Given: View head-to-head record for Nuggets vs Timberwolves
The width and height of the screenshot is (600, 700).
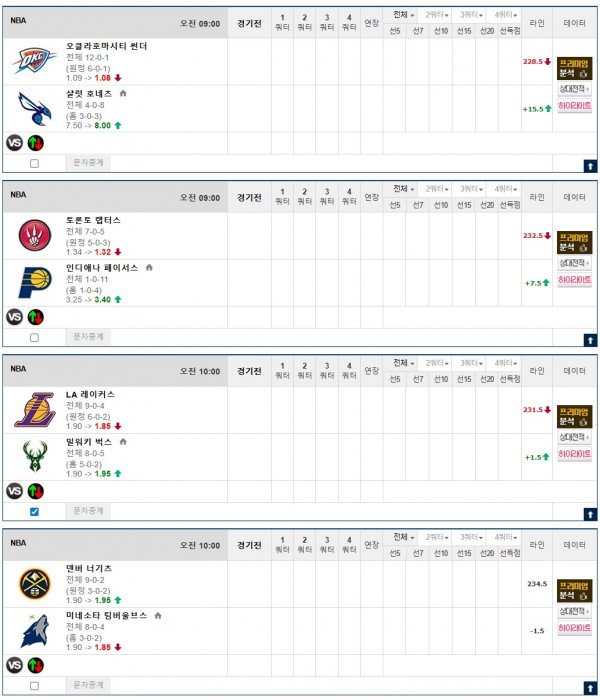Looking at the screenshot, I should [x=574, y=612].
